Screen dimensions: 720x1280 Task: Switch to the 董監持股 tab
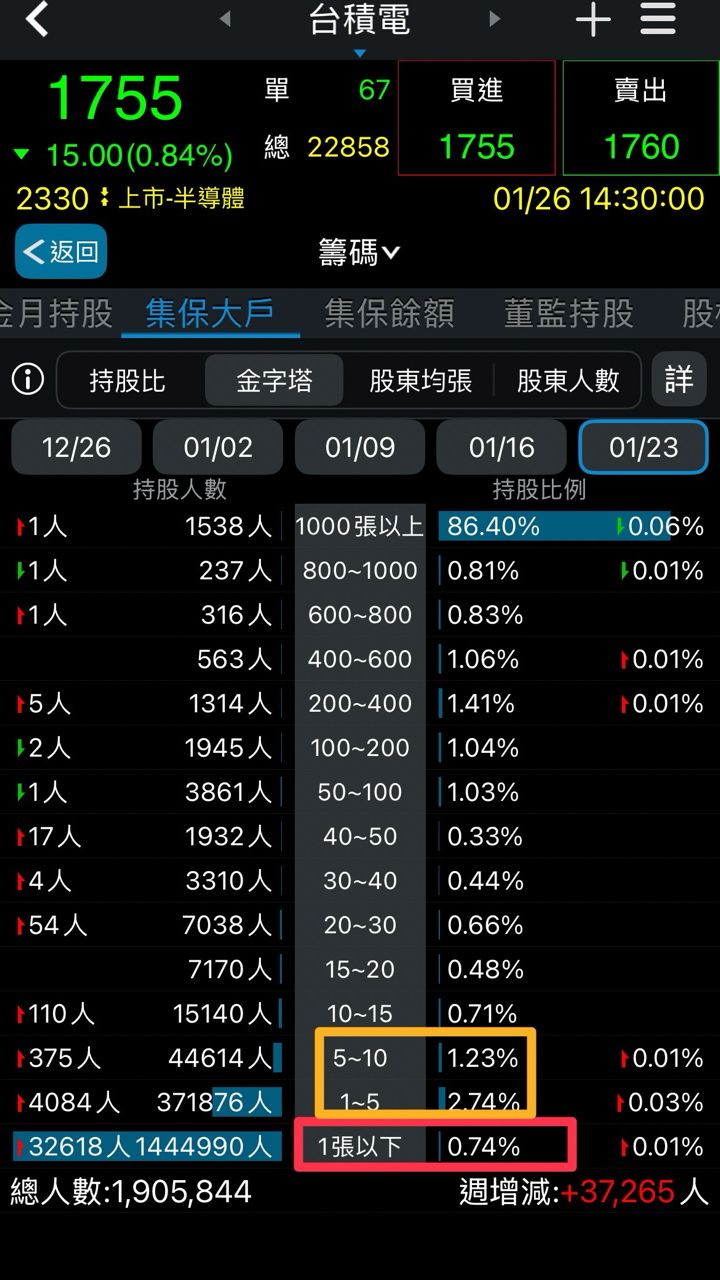(x=568, y=313)
